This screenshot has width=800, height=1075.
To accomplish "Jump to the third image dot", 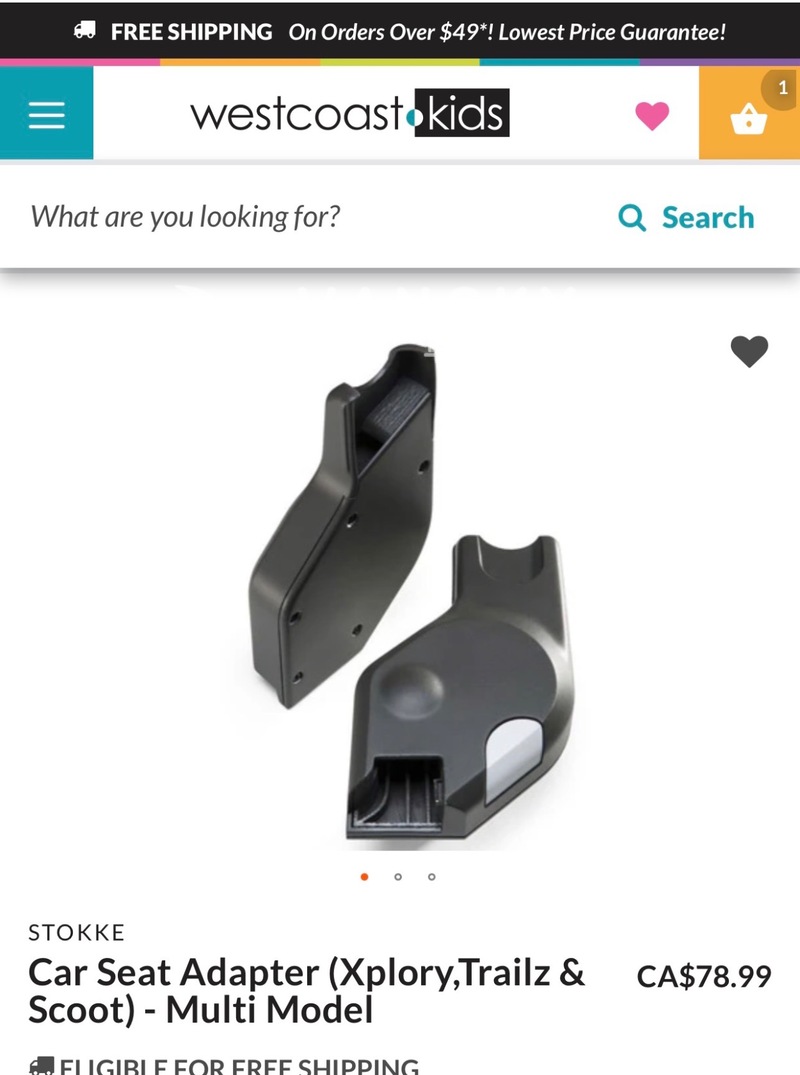I will (x=432, y=877).
